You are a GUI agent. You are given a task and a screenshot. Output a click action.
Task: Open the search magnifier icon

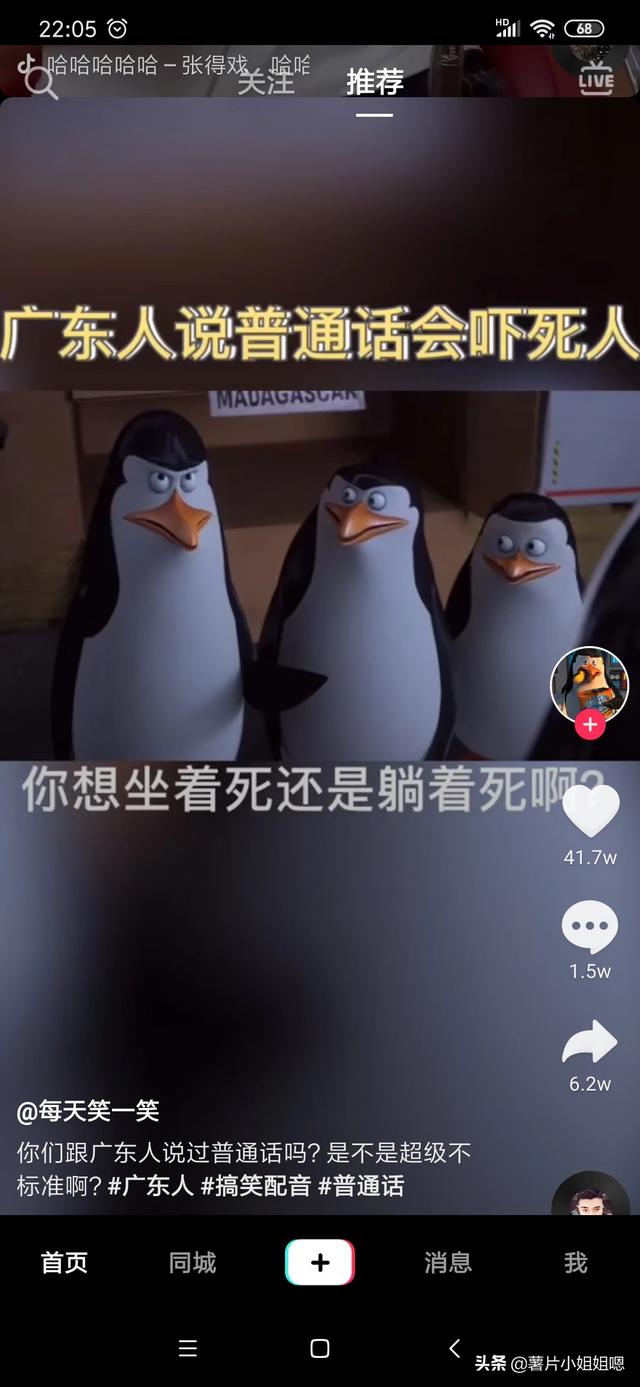41,82
